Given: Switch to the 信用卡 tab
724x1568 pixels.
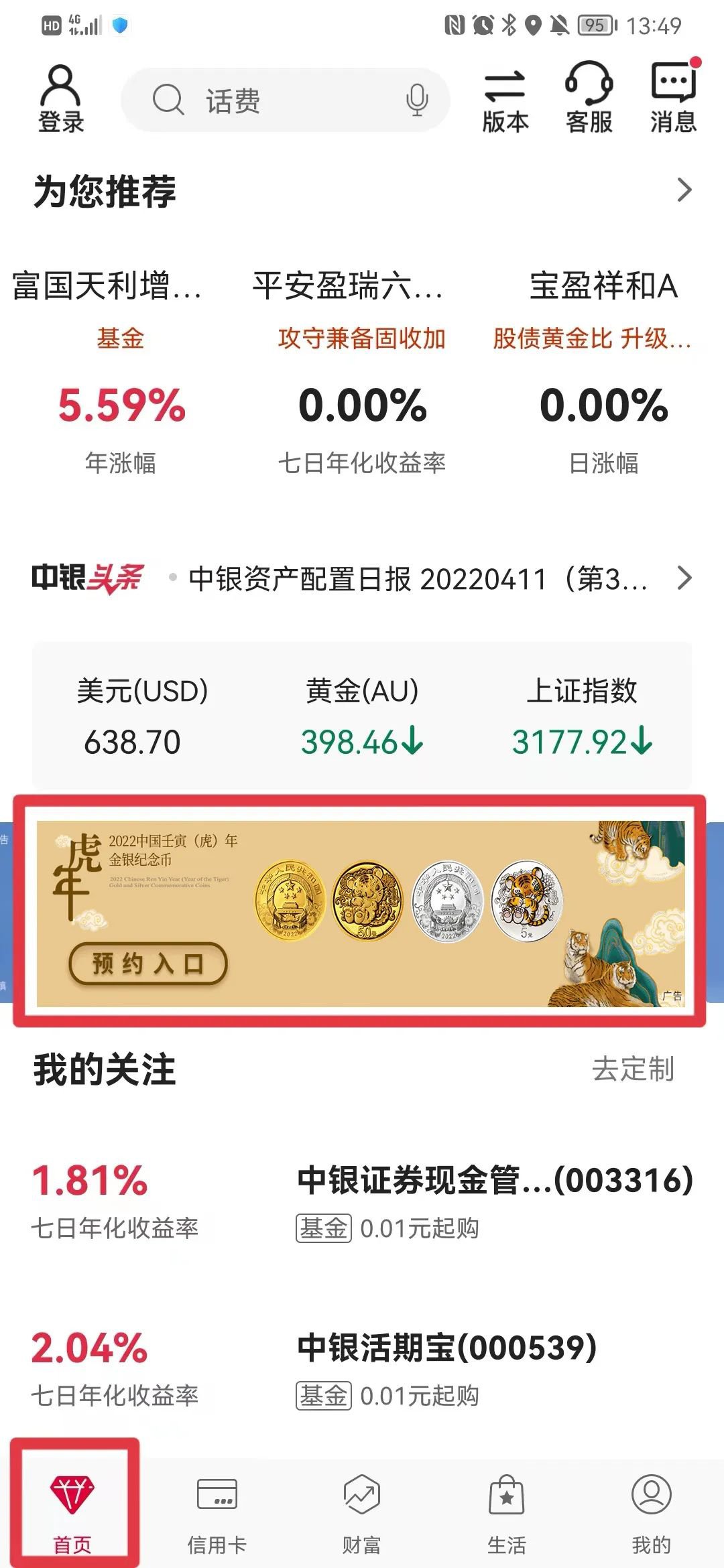Looking at the screenshot, I should tap(217, 1511).
